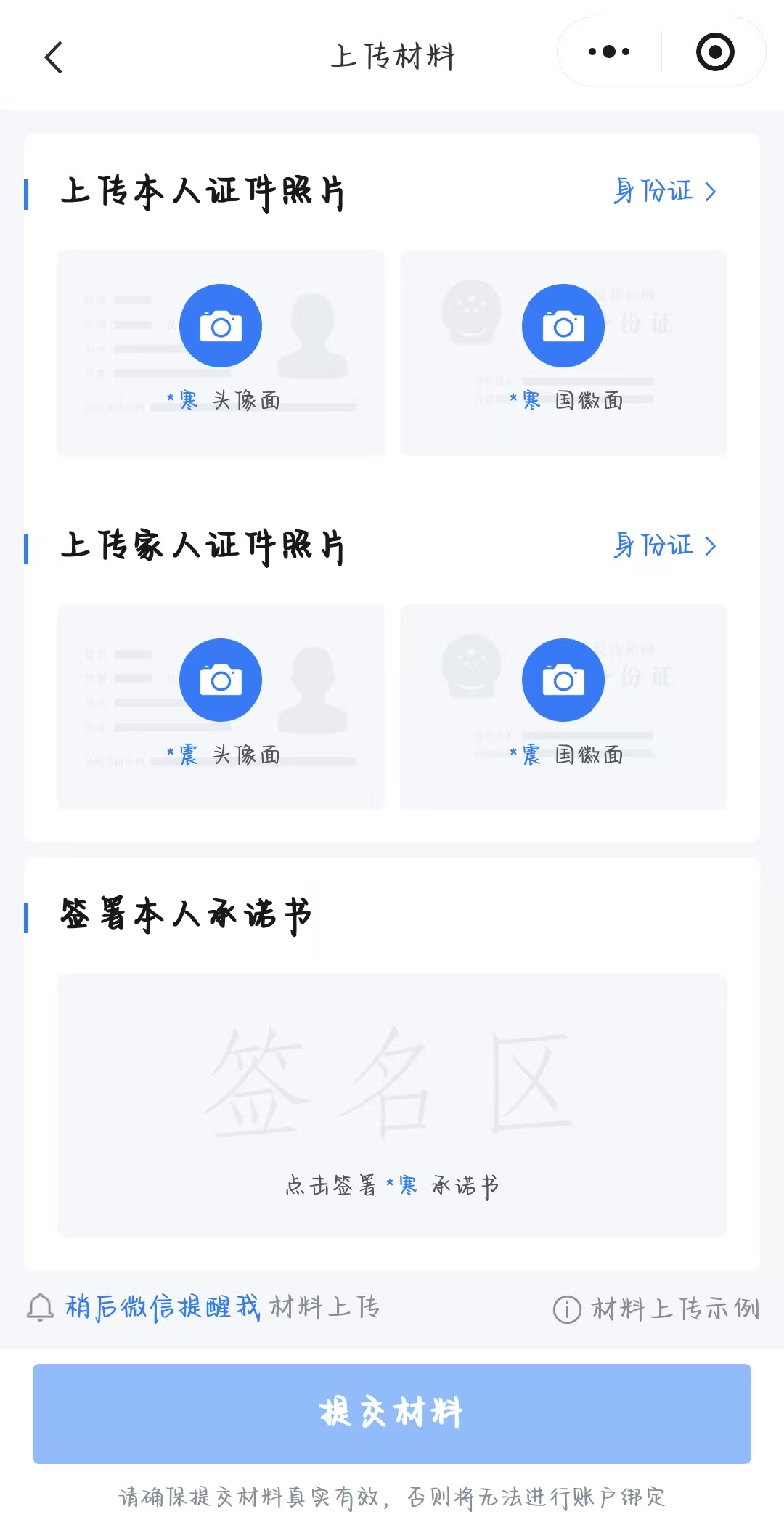Submit with 提交材料 button

(392, 1413)
